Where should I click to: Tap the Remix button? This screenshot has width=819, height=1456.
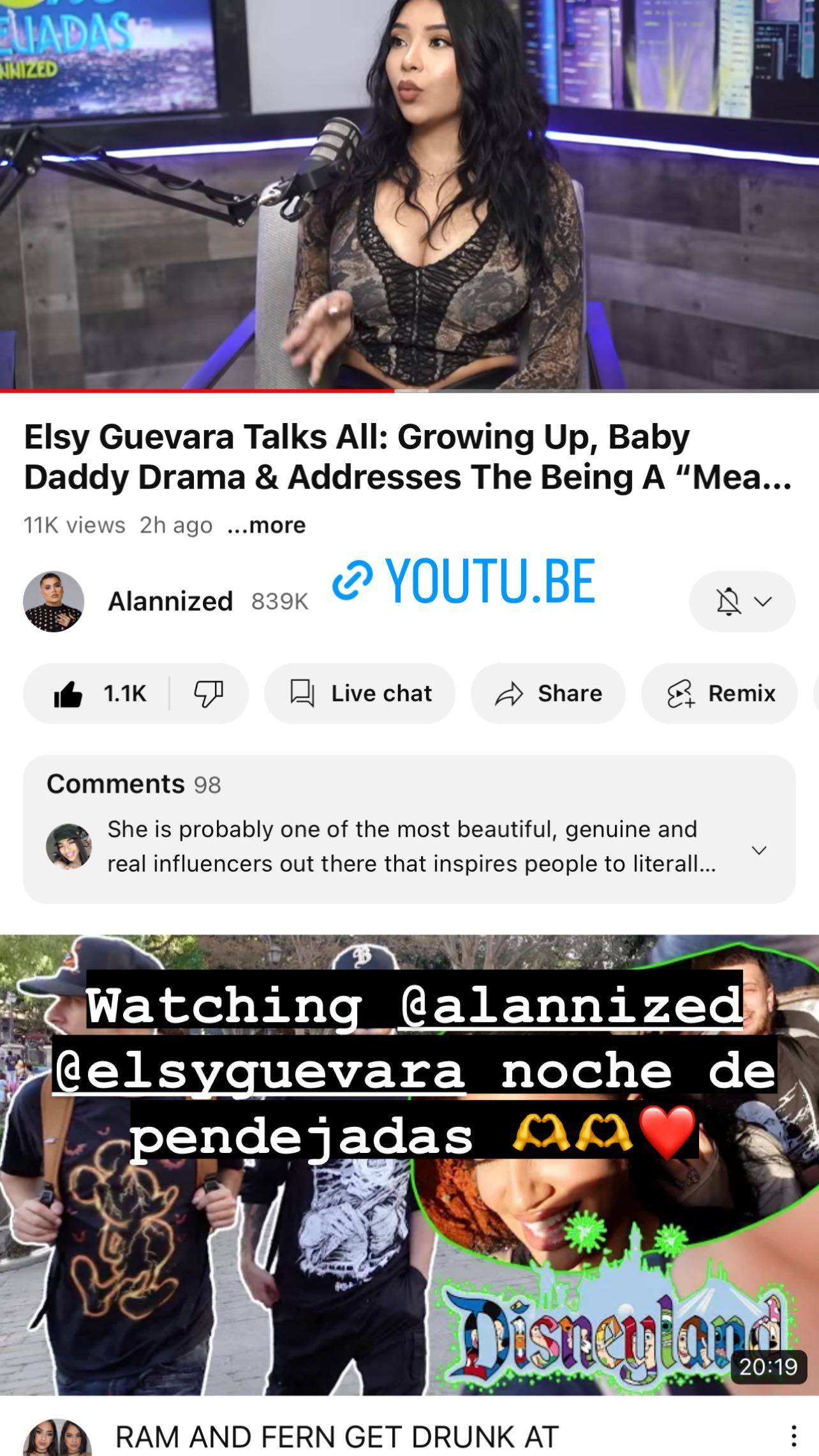719,694
